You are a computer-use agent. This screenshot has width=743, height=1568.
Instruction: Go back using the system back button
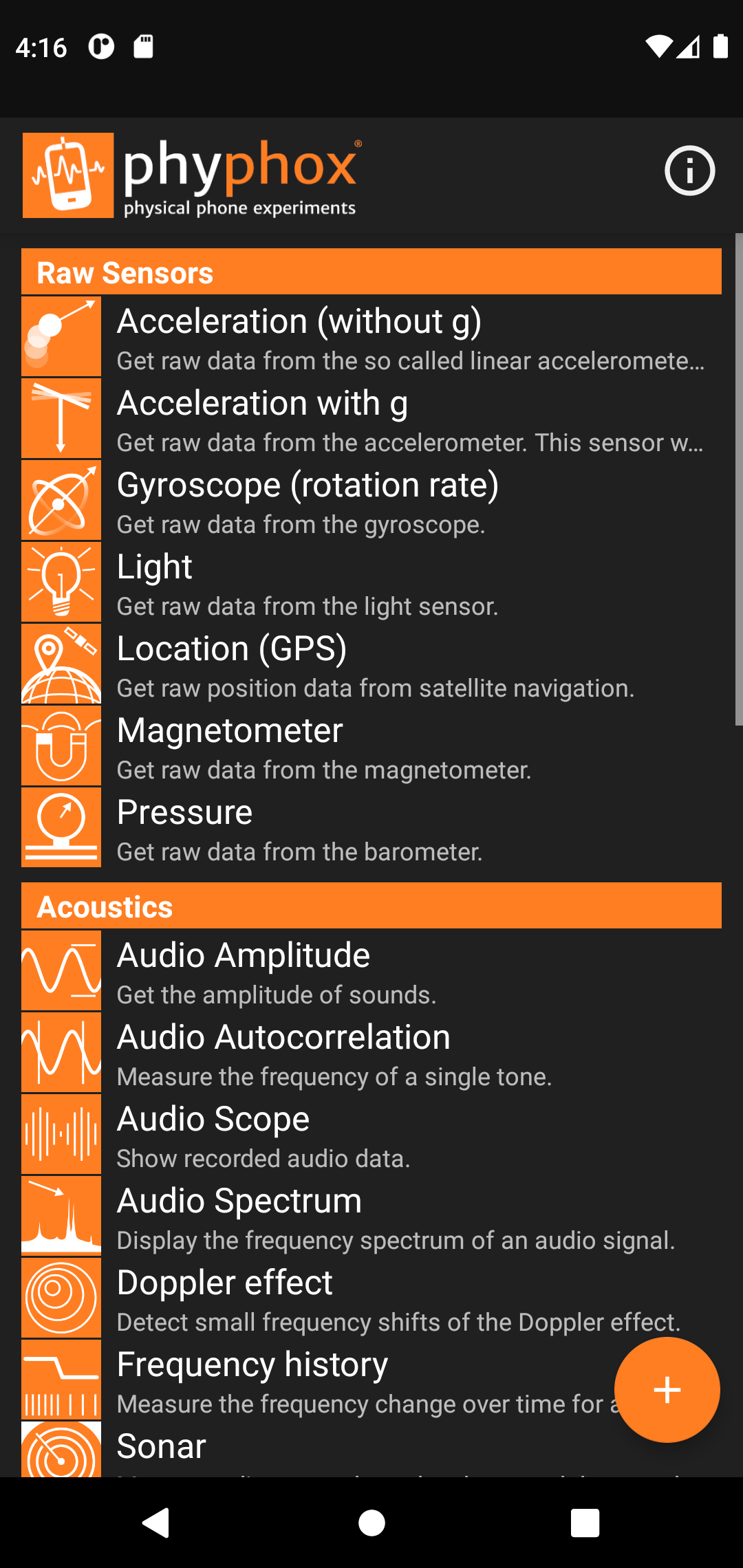[156, 1523]
